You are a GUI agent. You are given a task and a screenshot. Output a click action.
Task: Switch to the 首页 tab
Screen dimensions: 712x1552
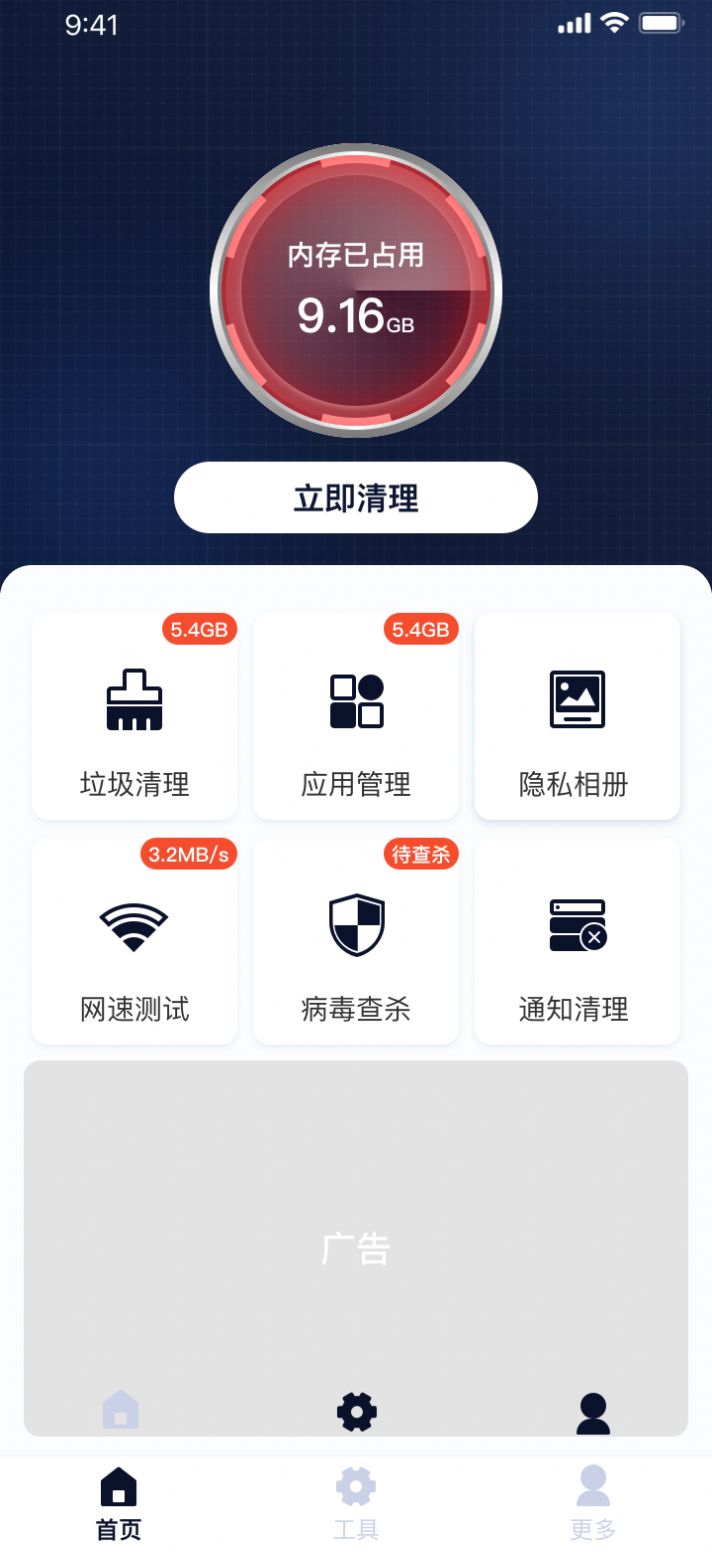point(119,1503)
